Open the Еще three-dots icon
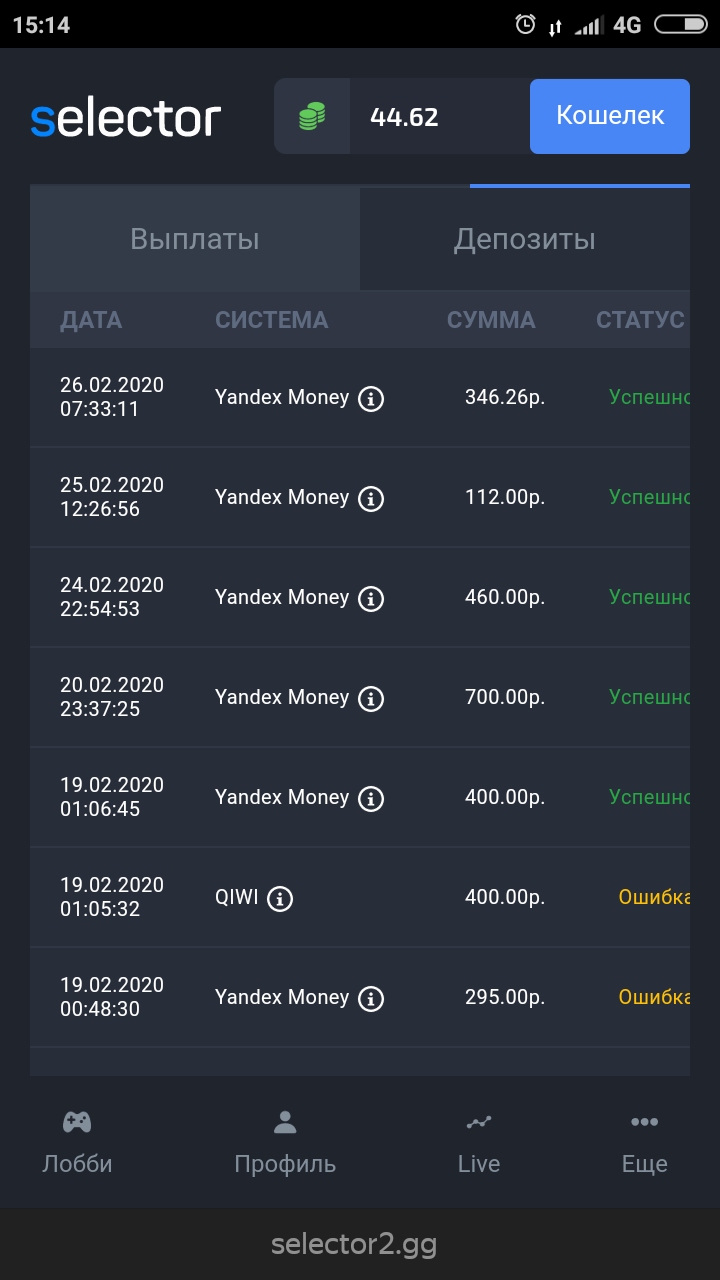Screen dimensions: 720x1280 644,1121
